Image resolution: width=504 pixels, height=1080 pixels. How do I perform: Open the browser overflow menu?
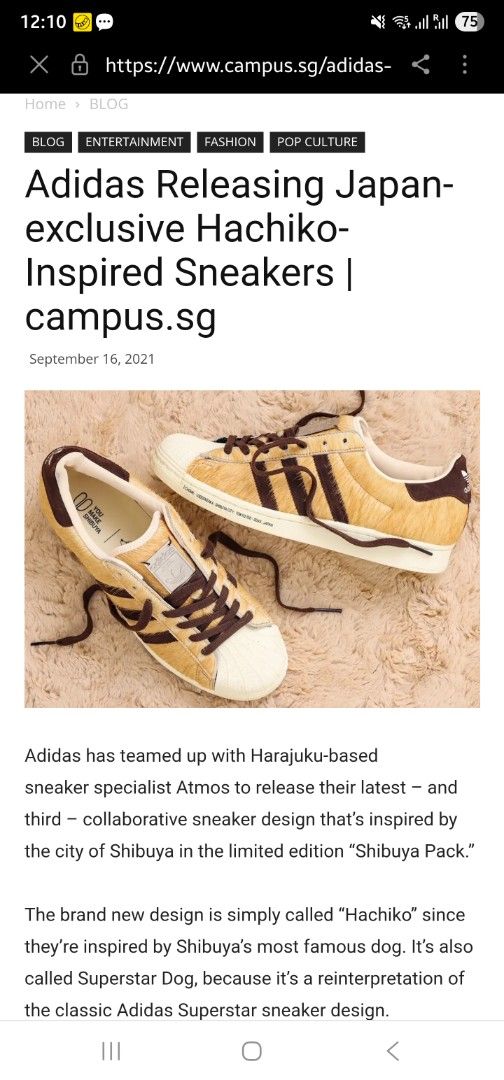[465, 65]
